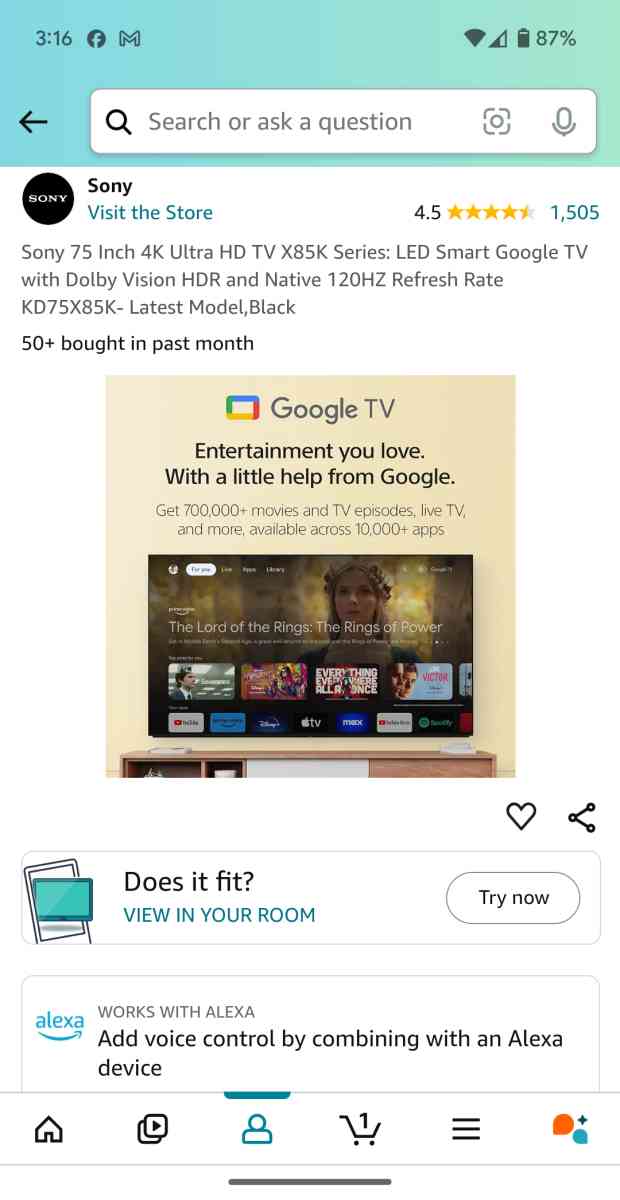The height and width of the screenshot is (1200, 620).
Task: Open Works with Alexa card
Action: [x=310, y=1038]
